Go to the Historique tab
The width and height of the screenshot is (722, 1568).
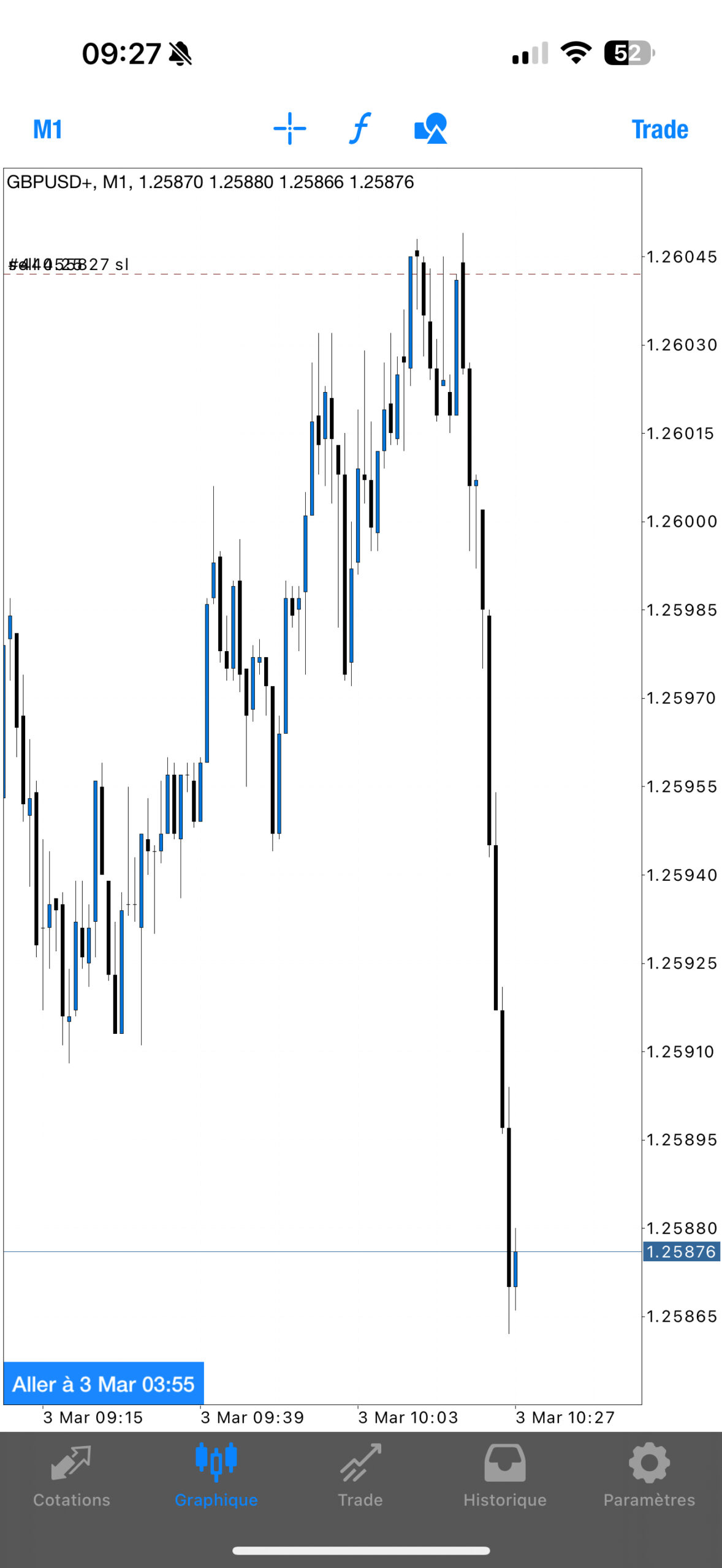(505, 1476)
